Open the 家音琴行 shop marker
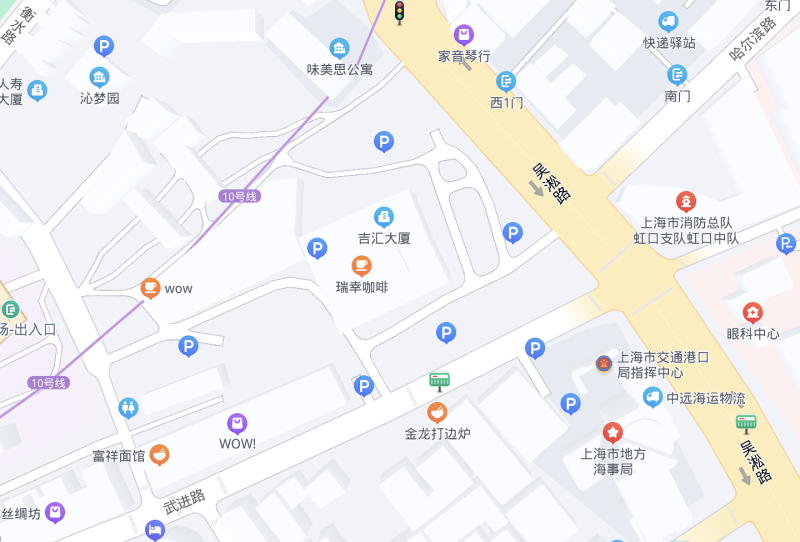 click(x=464, y=35)
